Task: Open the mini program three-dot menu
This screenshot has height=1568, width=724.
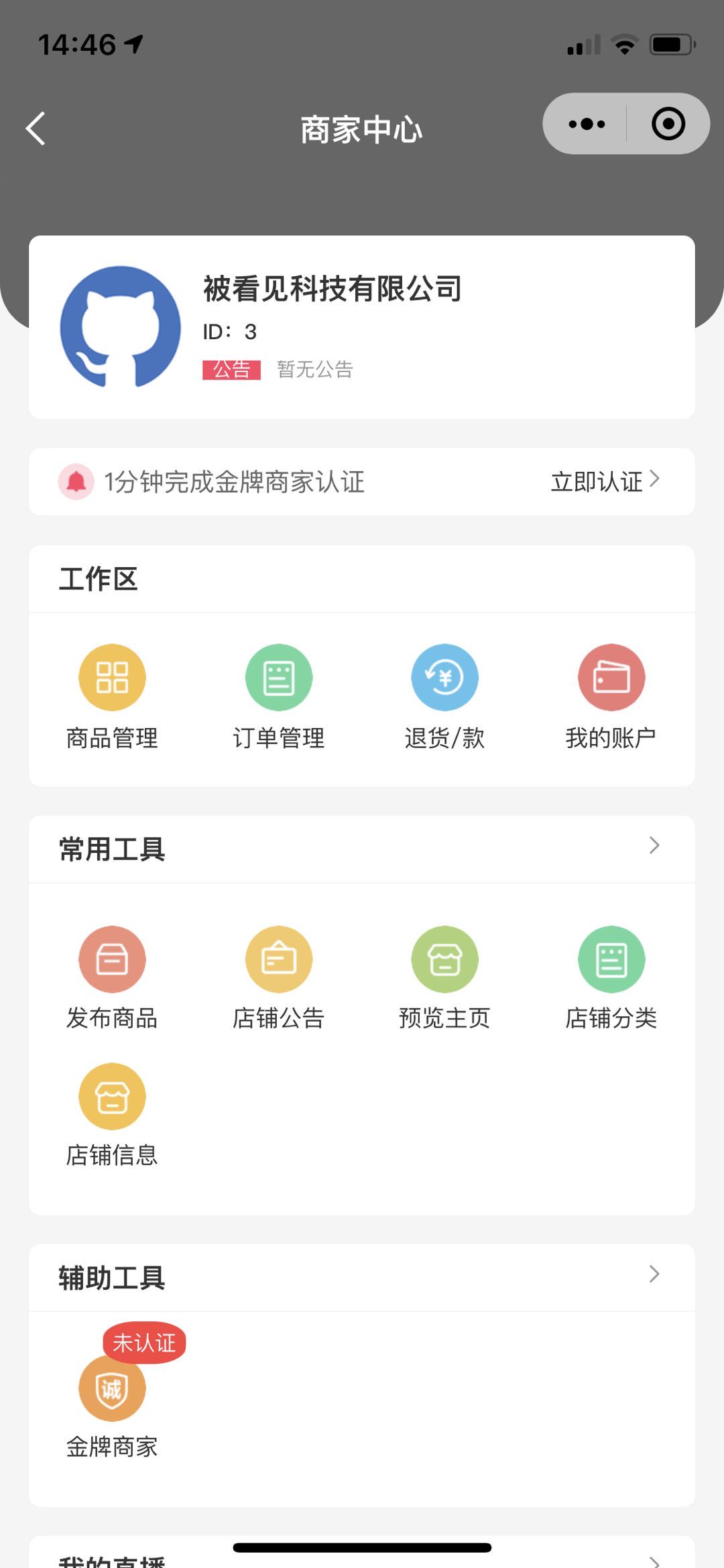Action: coord(587,124)
